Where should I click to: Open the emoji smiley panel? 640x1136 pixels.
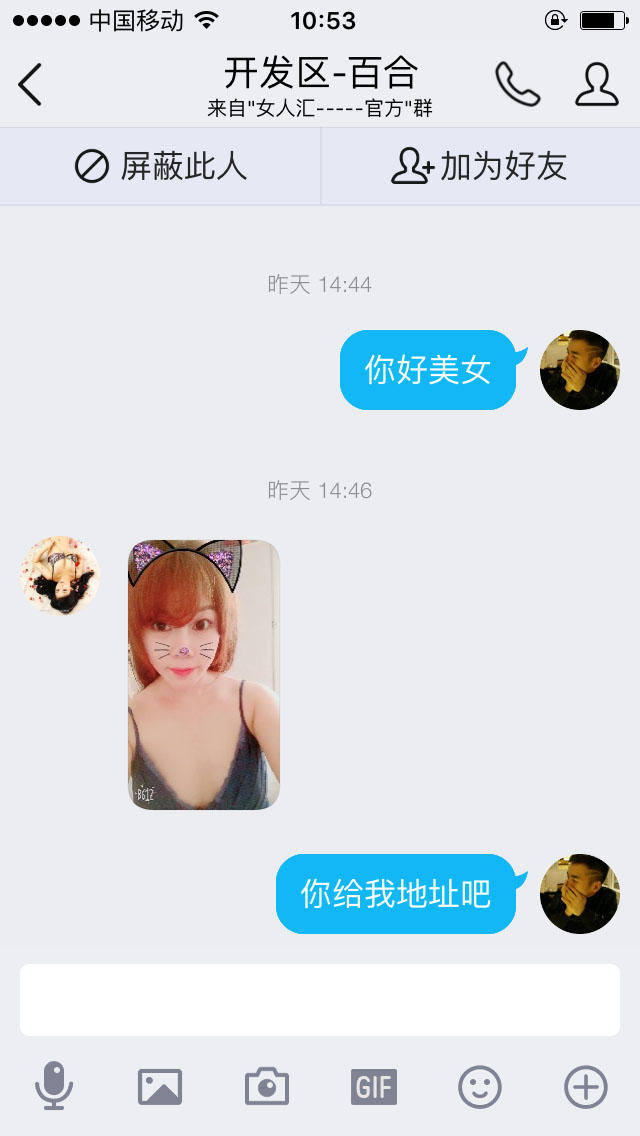click(x=480, y=1086)
